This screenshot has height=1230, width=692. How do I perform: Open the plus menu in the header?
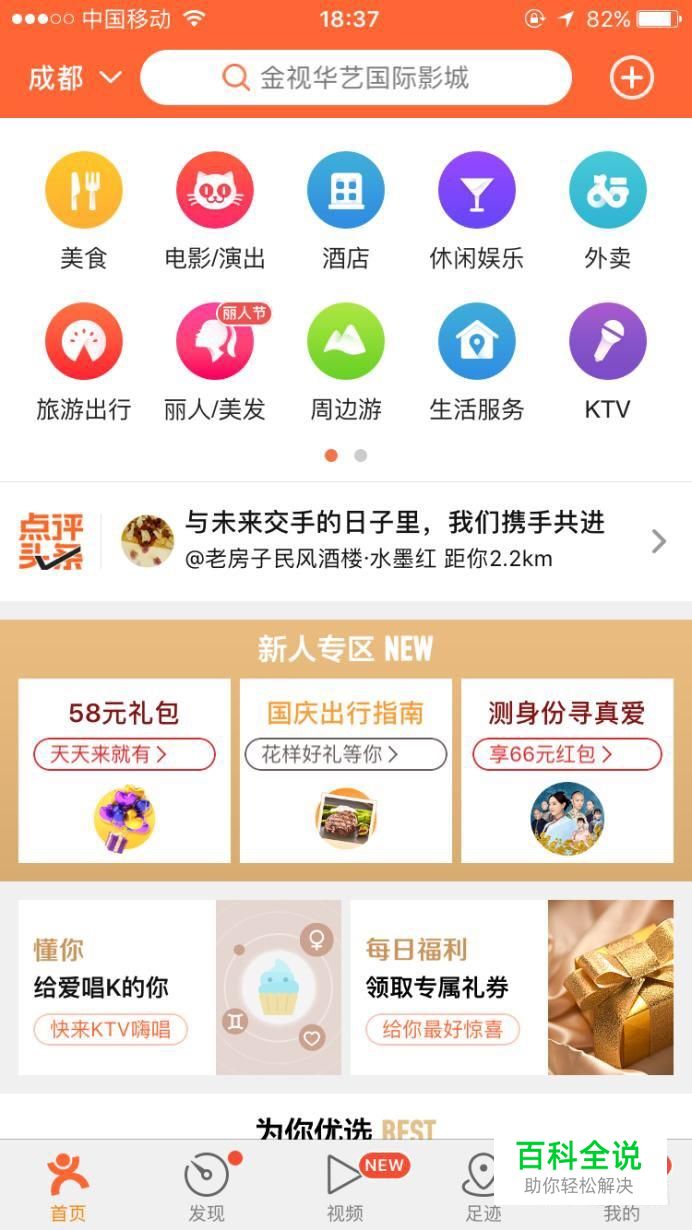[x=631, y=78]
